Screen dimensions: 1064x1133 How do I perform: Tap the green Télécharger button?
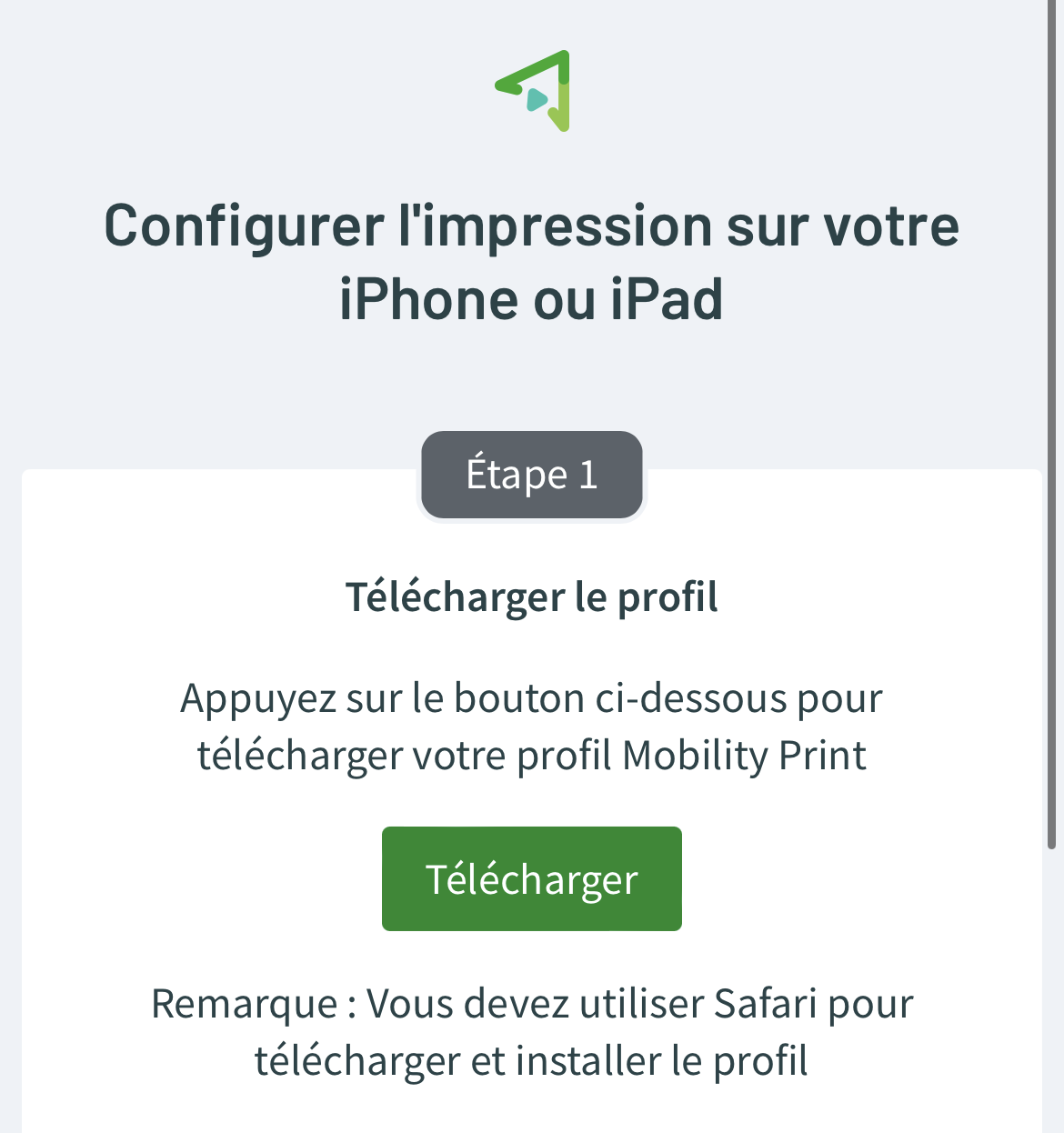click(531, 878)
